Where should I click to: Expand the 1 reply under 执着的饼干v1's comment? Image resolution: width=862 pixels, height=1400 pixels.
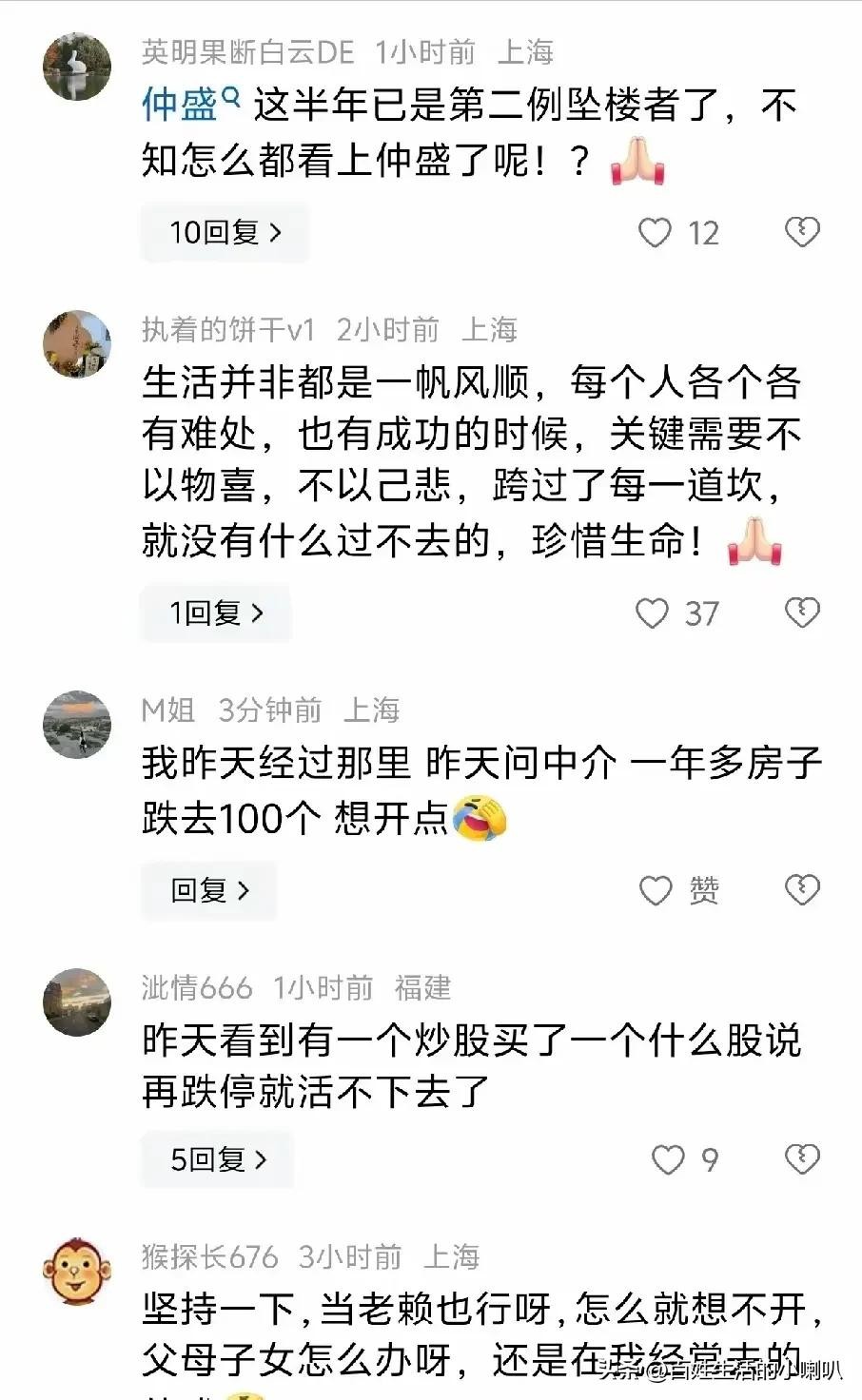216,613
